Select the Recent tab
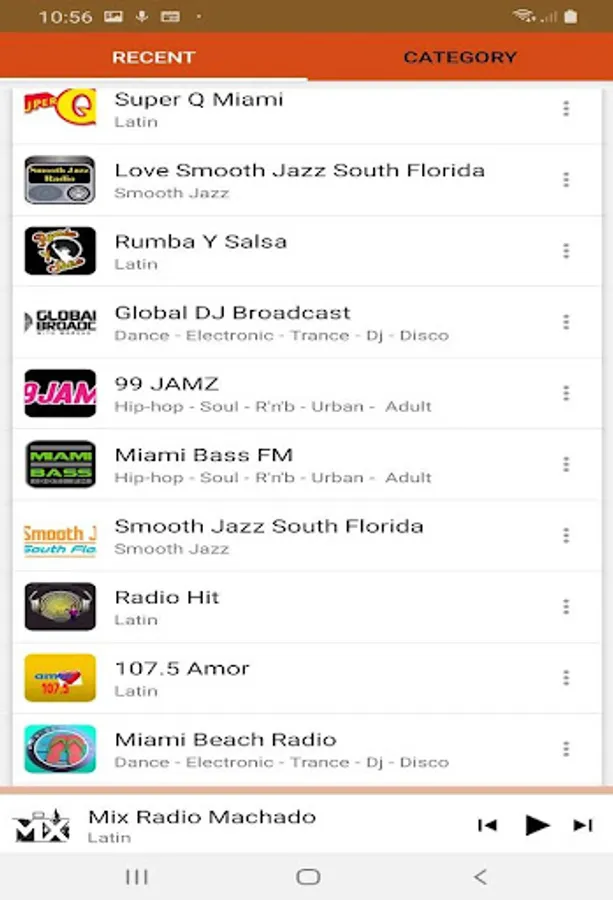Viewport: 613px width, 900px height. point(153,57)
